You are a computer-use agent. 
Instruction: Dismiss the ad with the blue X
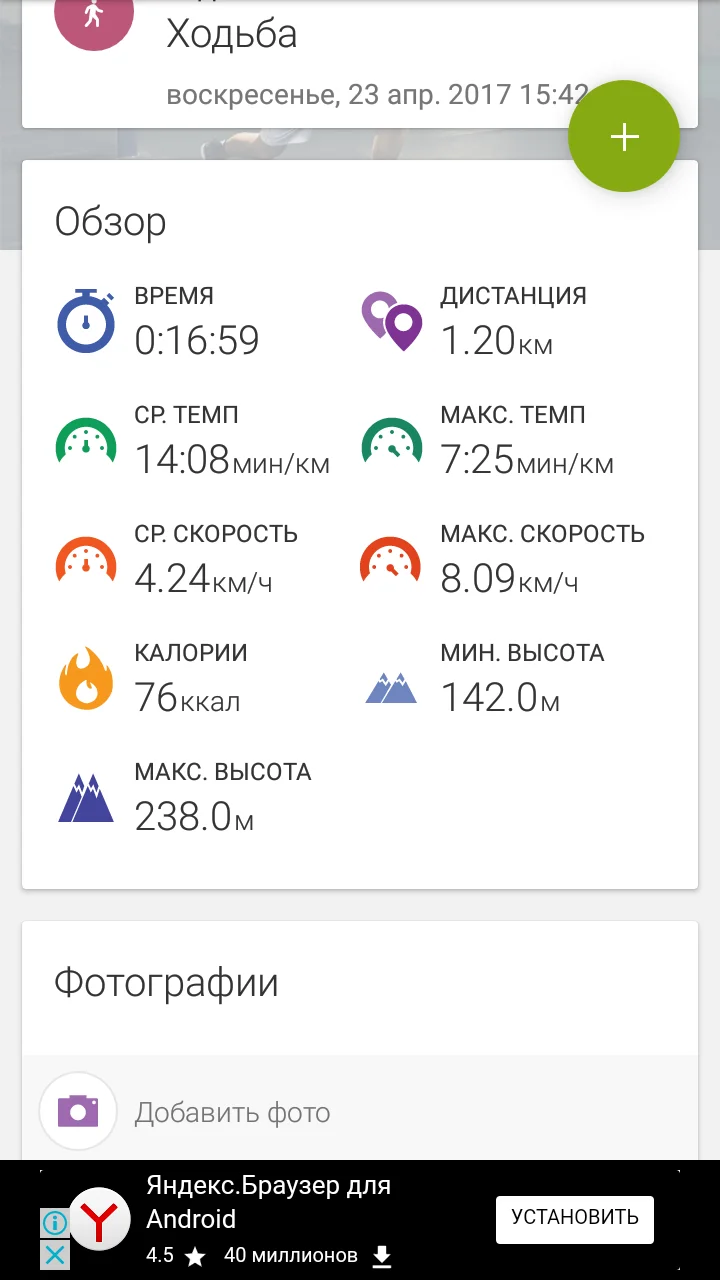point(55,1254)
